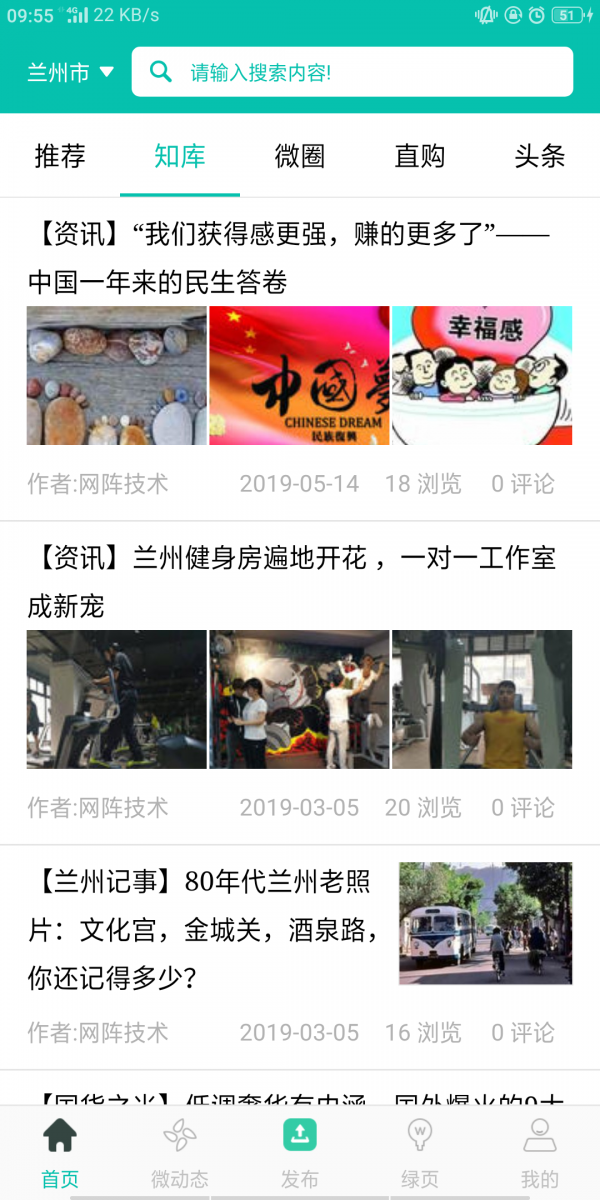Tap the 发布 publish button

[x=300, y=1152]
